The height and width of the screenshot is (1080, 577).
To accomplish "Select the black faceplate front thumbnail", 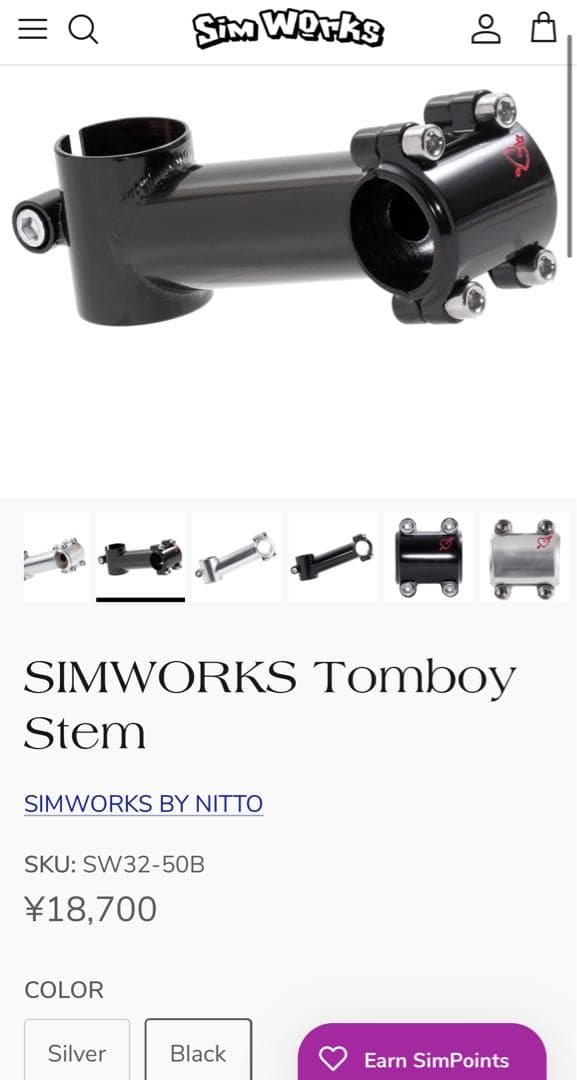I will (428, 557).
